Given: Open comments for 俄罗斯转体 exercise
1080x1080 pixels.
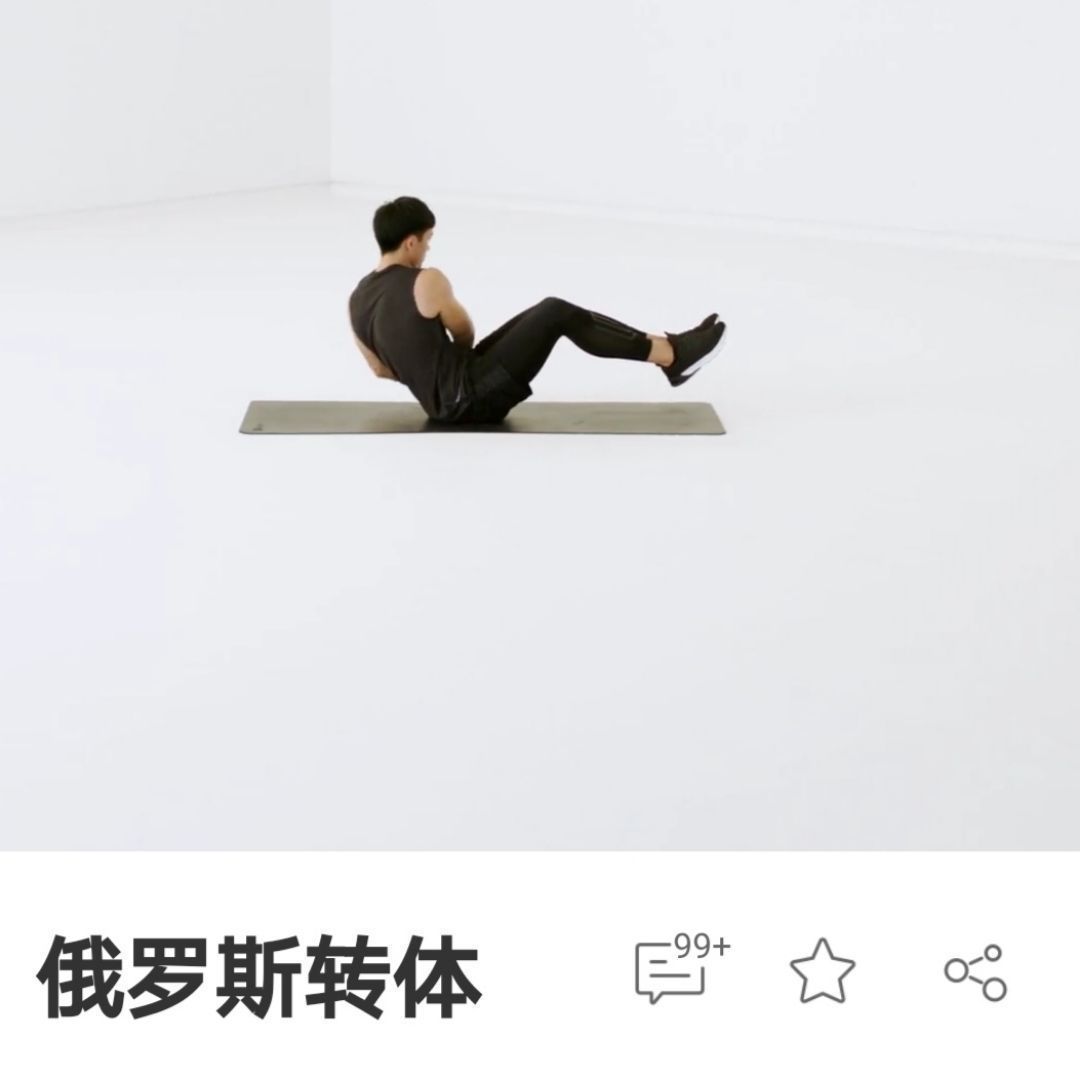Looking at the screenshot, I should (x=672, y=970).
